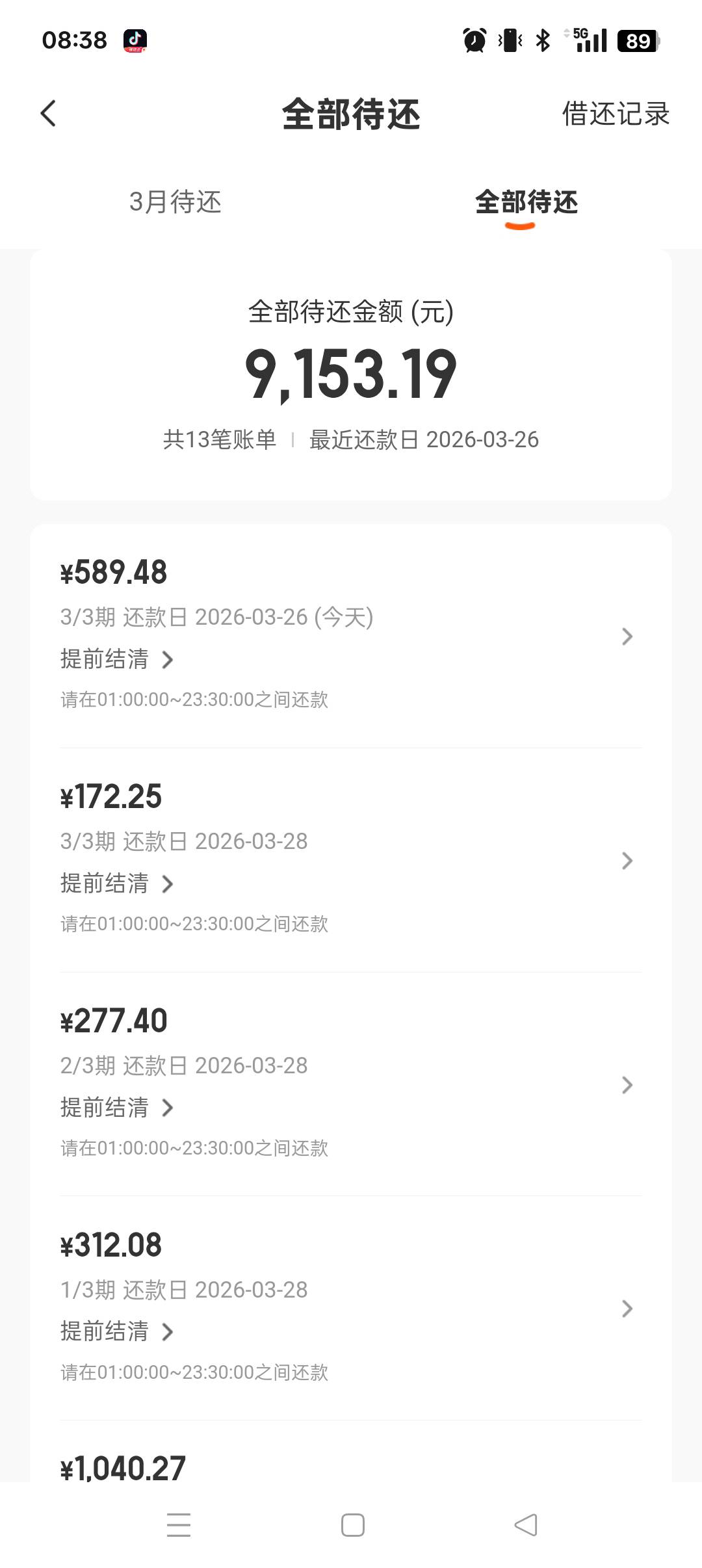Open recent apps from navigation bar
Image resolution: width=702 pixels, height=1568 pixels.
coord(179,1525)
